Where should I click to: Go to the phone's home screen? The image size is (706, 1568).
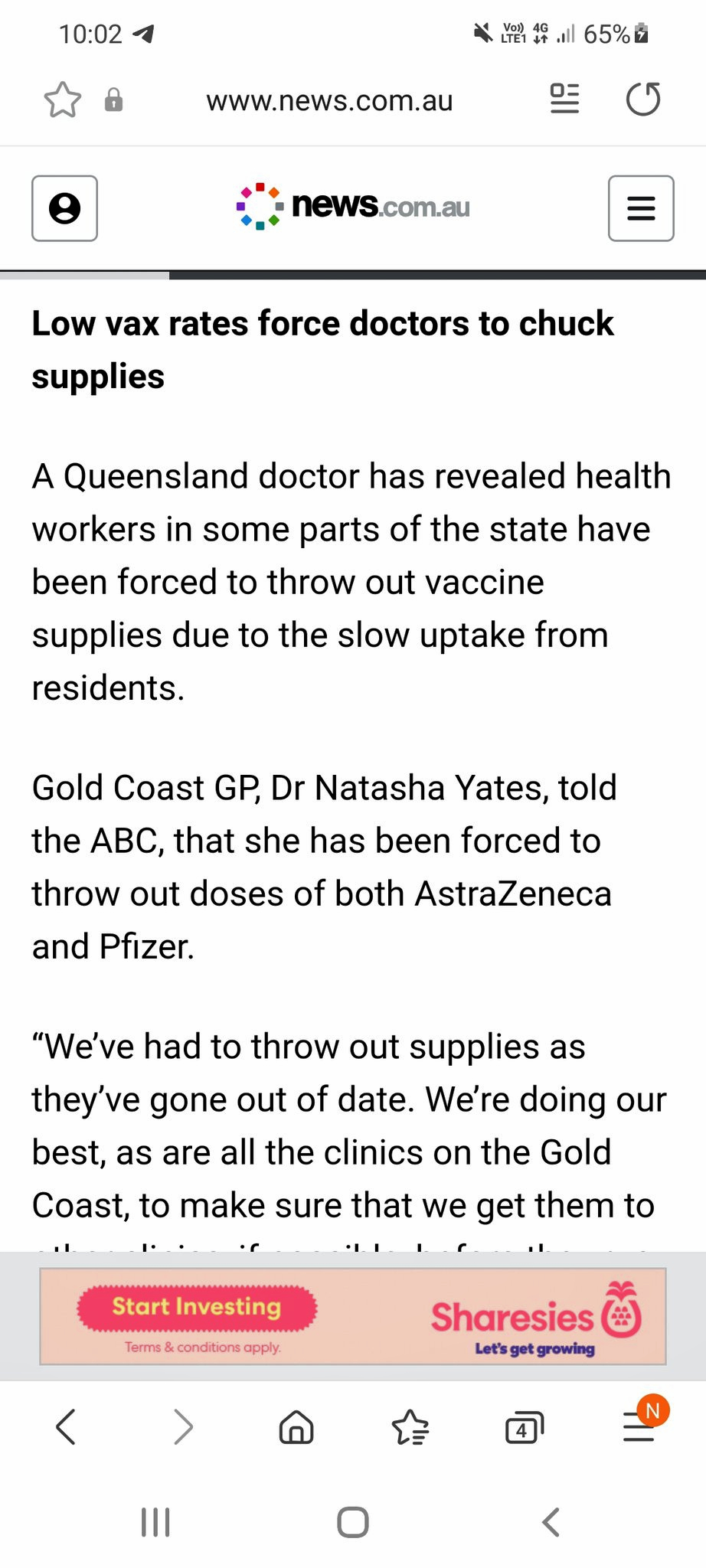353,1522
